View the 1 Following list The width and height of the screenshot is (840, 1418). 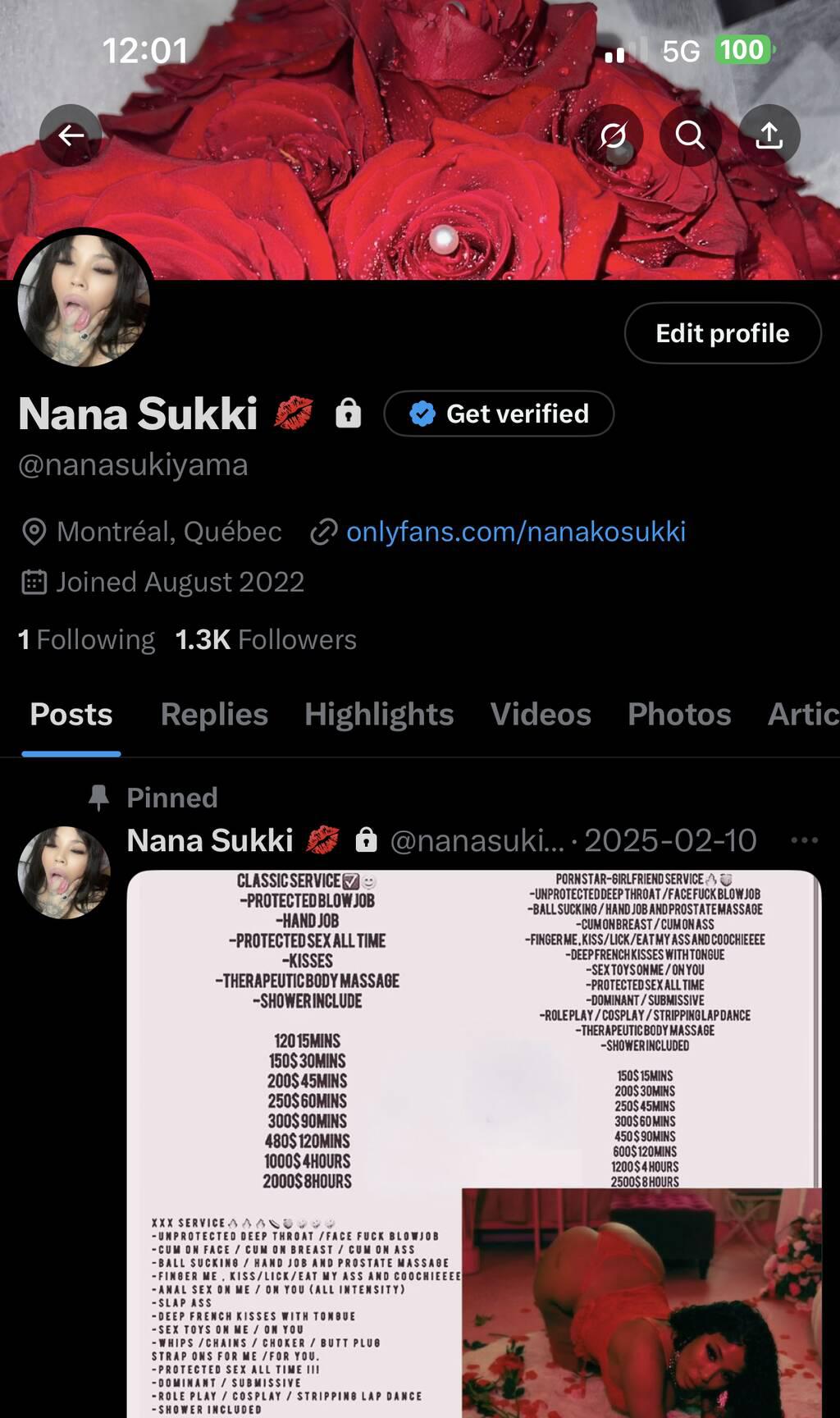tap(87, 639)
